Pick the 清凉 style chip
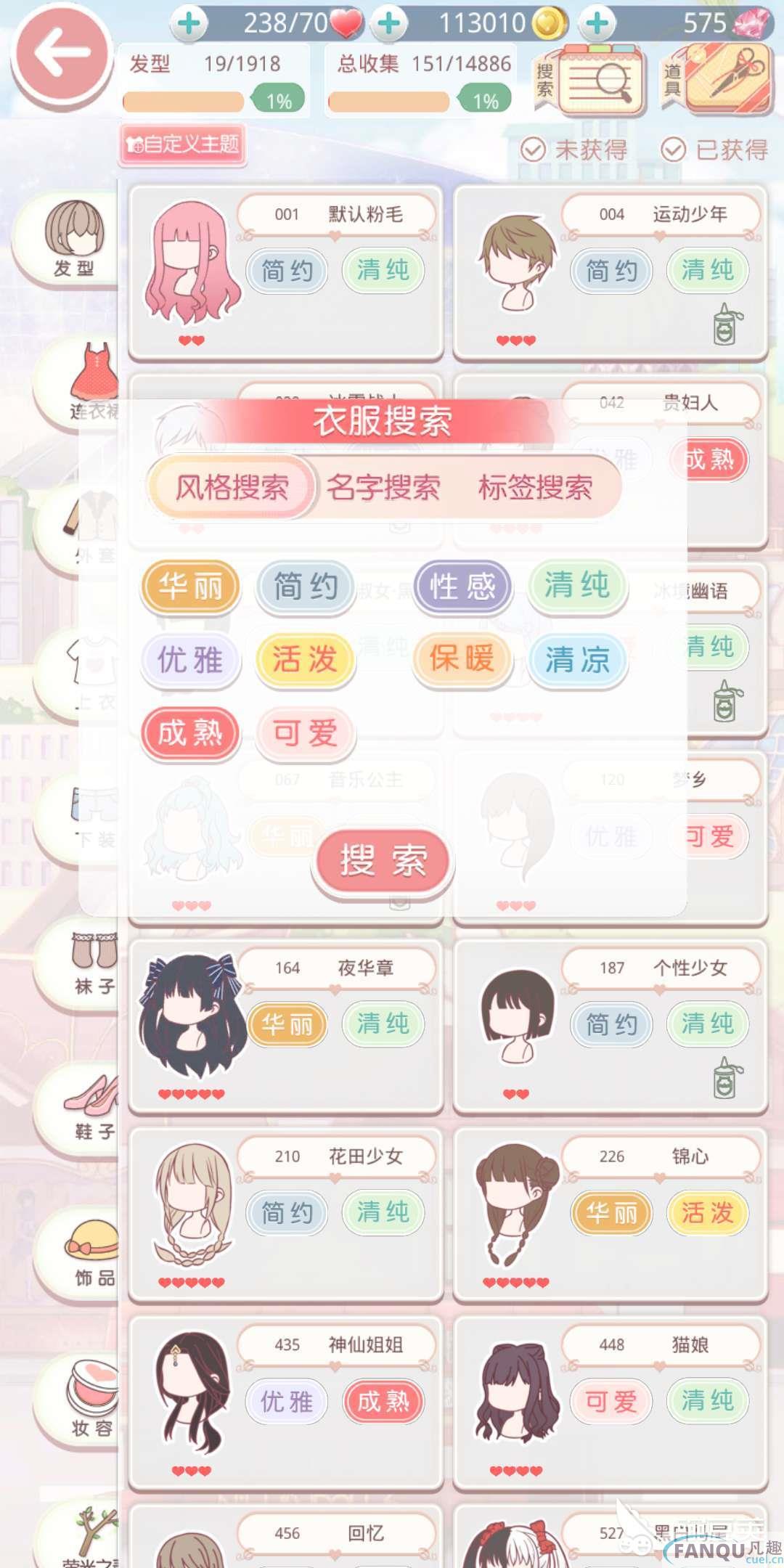The height and width of the screenshot is (1568, 784). point(577,660)
